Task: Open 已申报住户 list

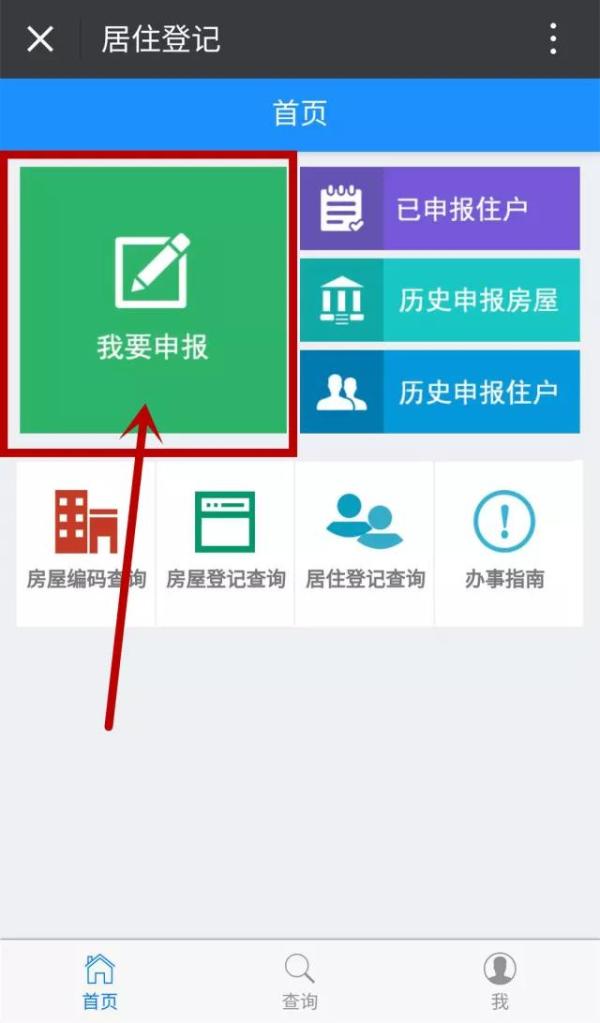Action: pos(440,209)
